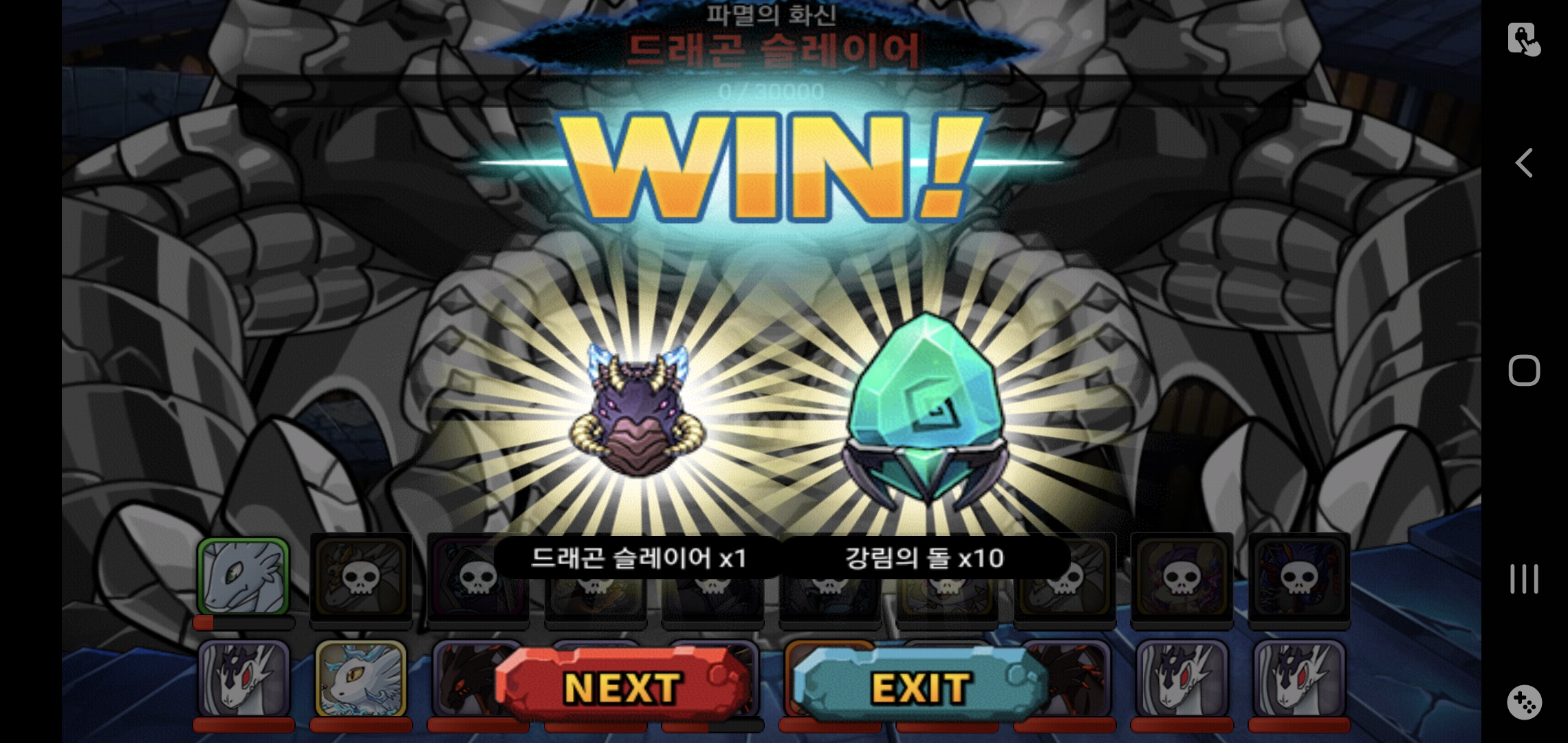Toggle the touch lock icon
This screenshot has height=743, width=1568.
click(x=1523, y=39)
